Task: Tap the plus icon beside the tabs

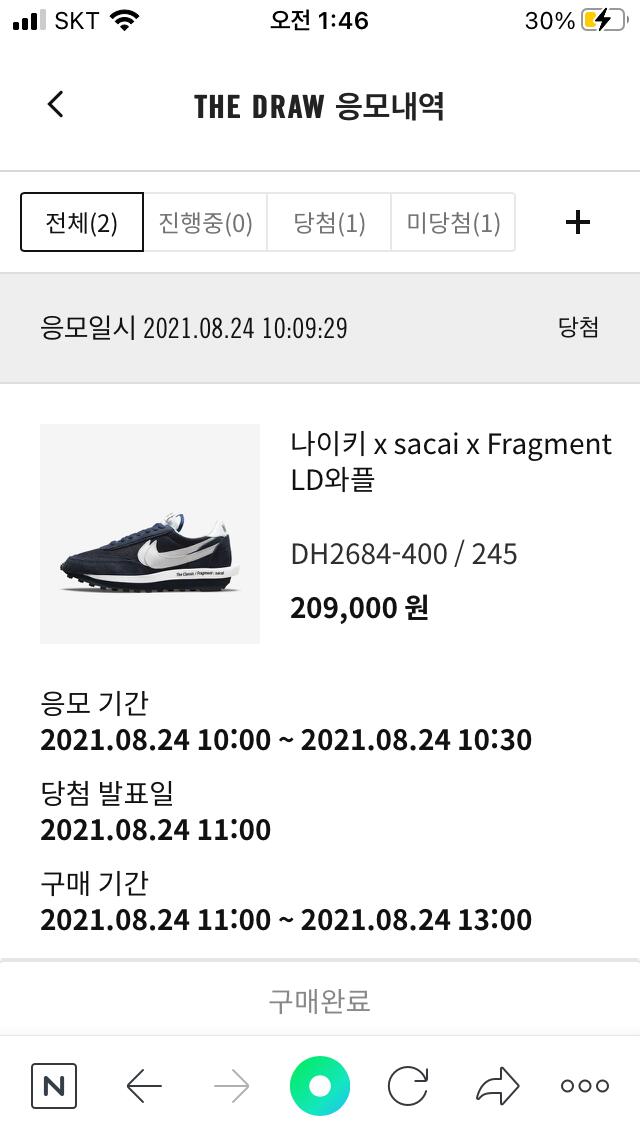Action: 578,222
